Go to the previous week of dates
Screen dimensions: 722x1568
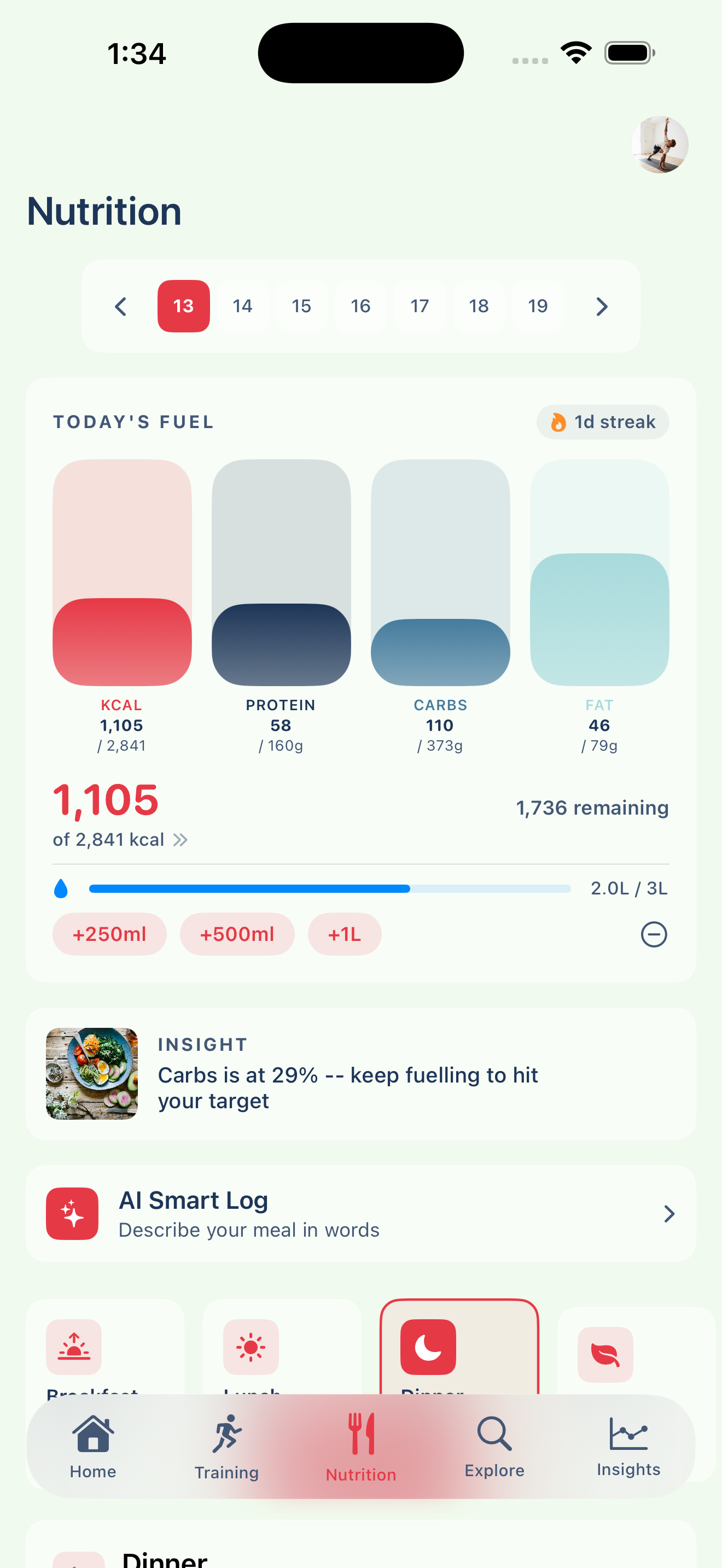click(x=120, y=306)
